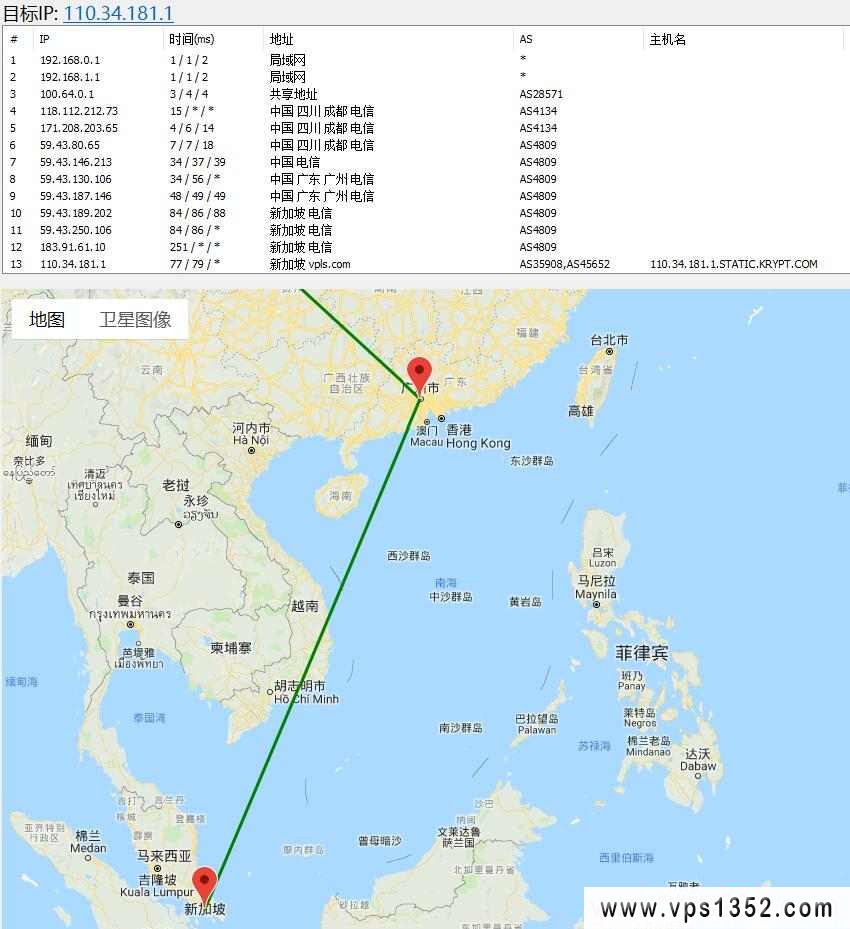Viewport: 850px width, 929px height.
Task: Select hop 4 row for 成都 电信
Action: 300,111
